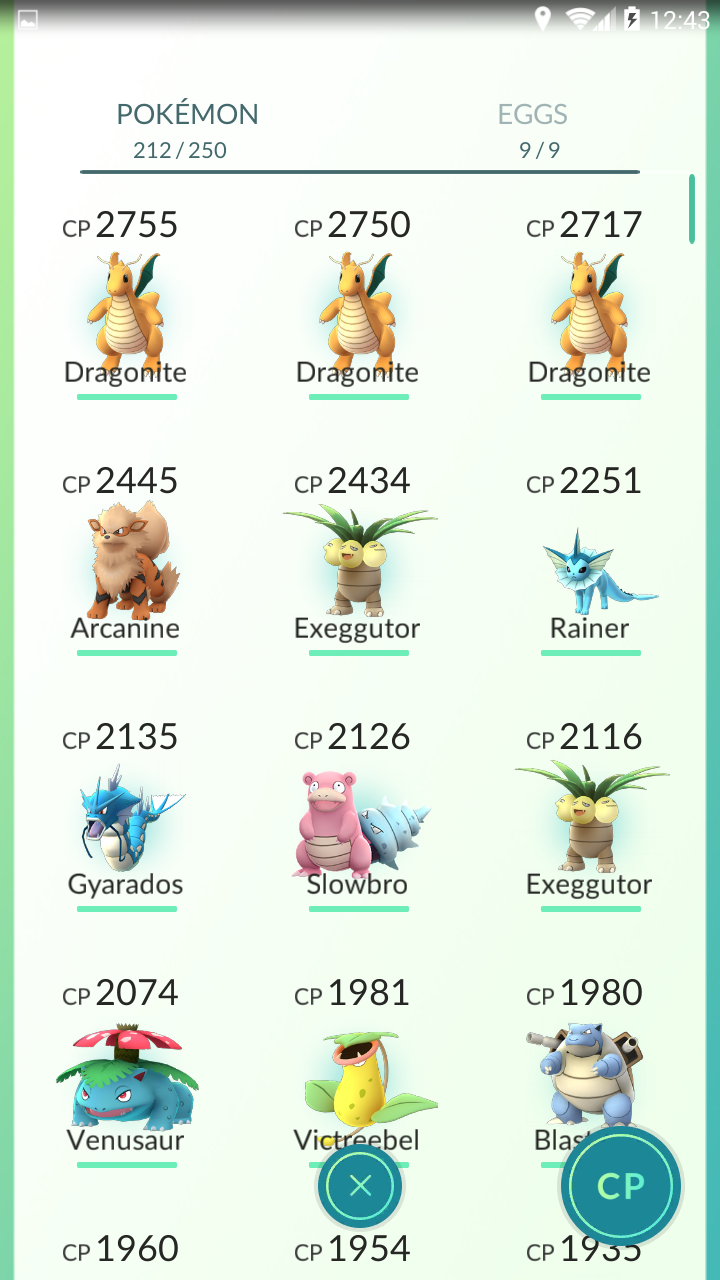Select the Pokémon tab
The width and height of the screenshot is (720, 1280).
coord(187,130)
